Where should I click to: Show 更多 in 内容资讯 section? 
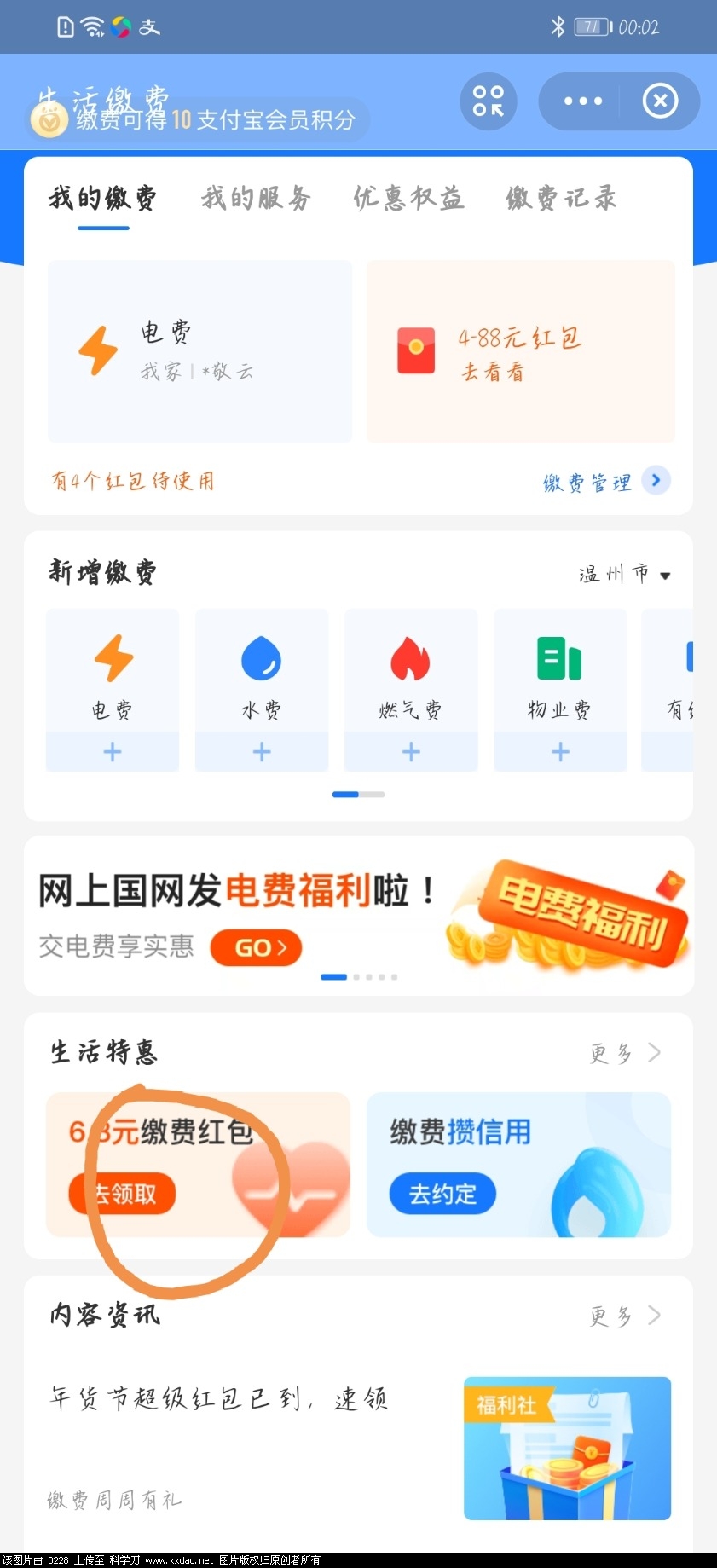point(624,1316)
